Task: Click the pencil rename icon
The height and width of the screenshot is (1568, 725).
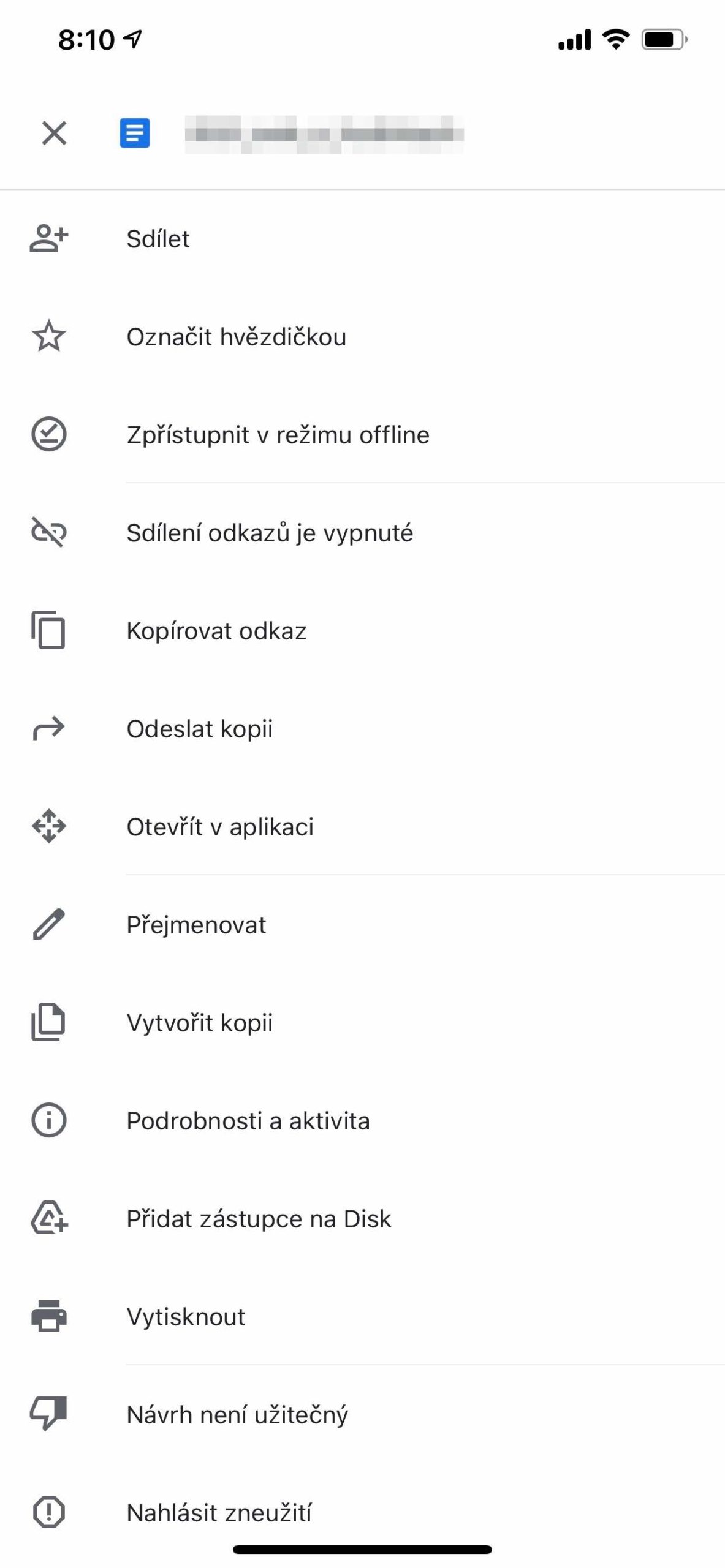Action: (x=48, y=925)
